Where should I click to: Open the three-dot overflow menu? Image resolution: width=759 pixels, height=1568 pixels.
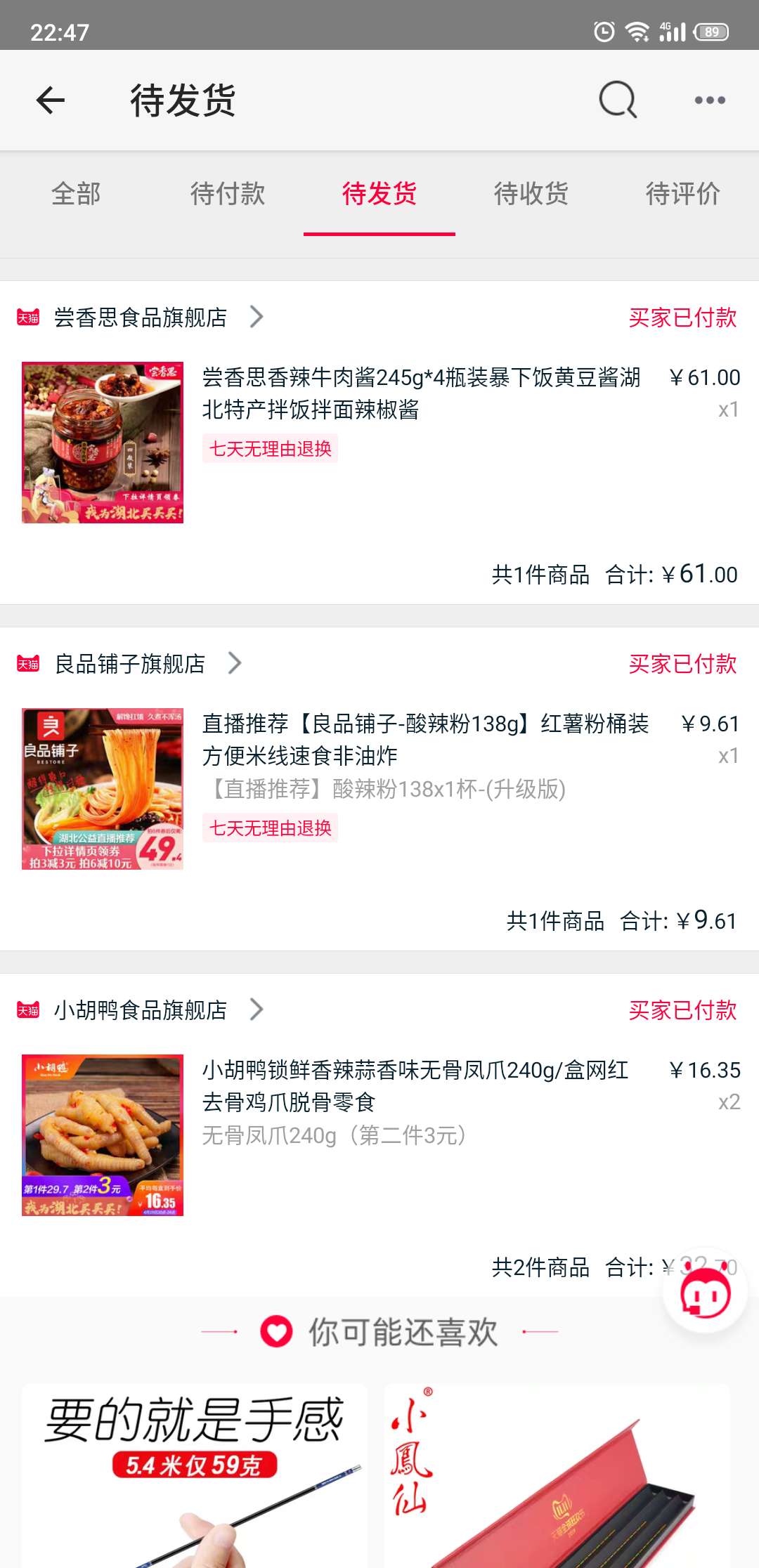click(710, 100)
